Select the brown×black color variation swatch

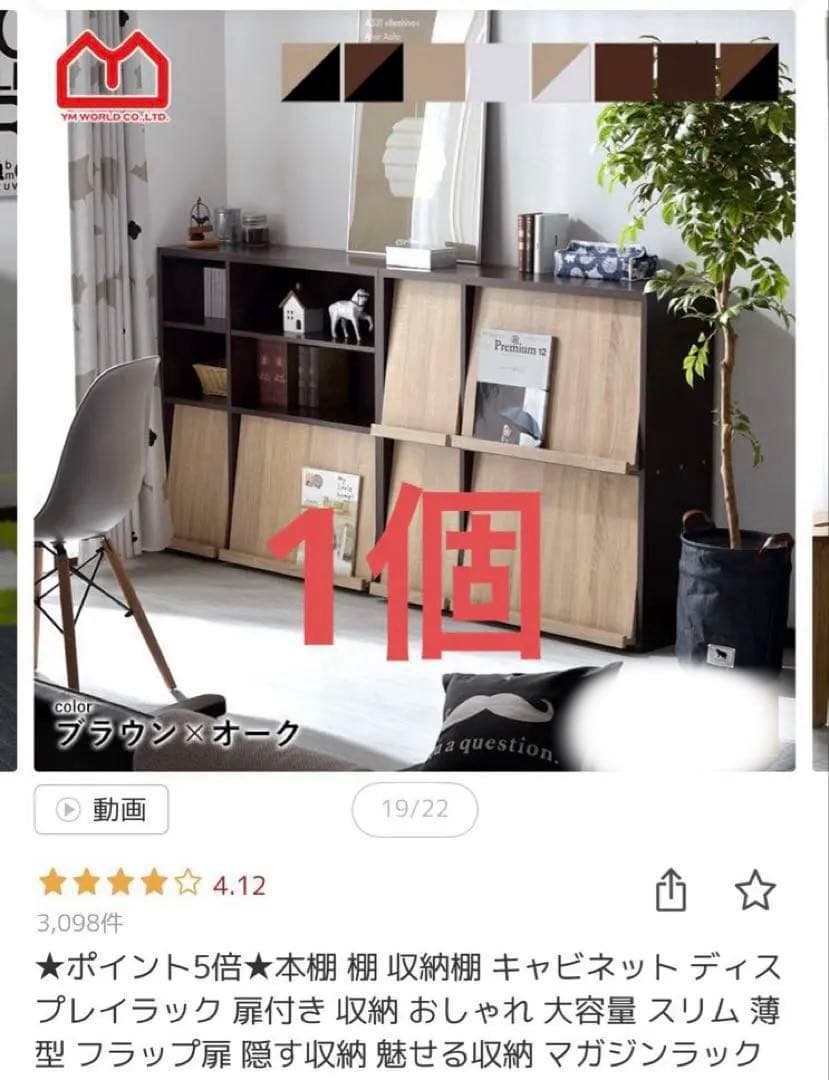pos(372,70)
